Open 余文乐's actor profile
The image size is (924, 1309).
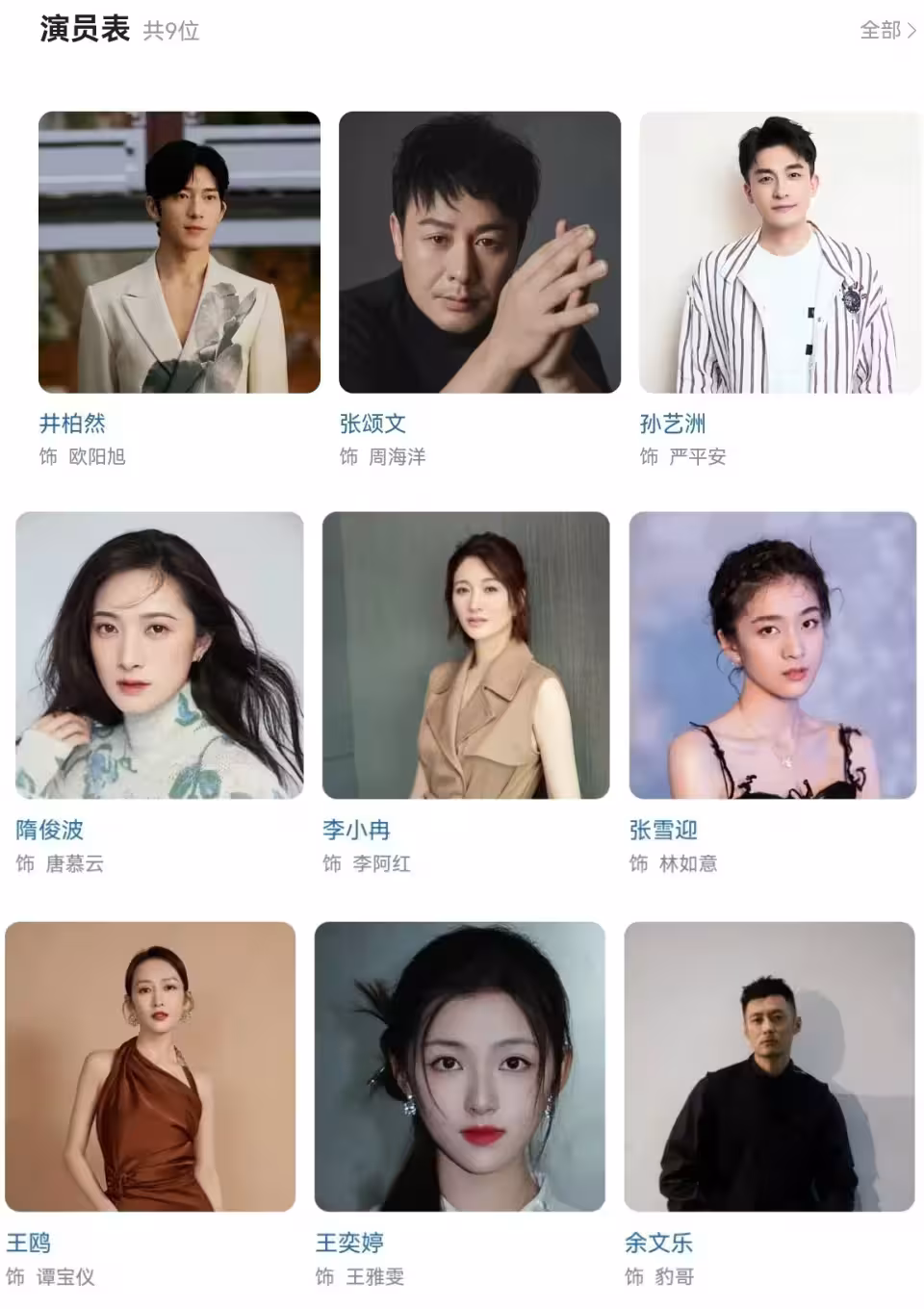coord(769,1066)
